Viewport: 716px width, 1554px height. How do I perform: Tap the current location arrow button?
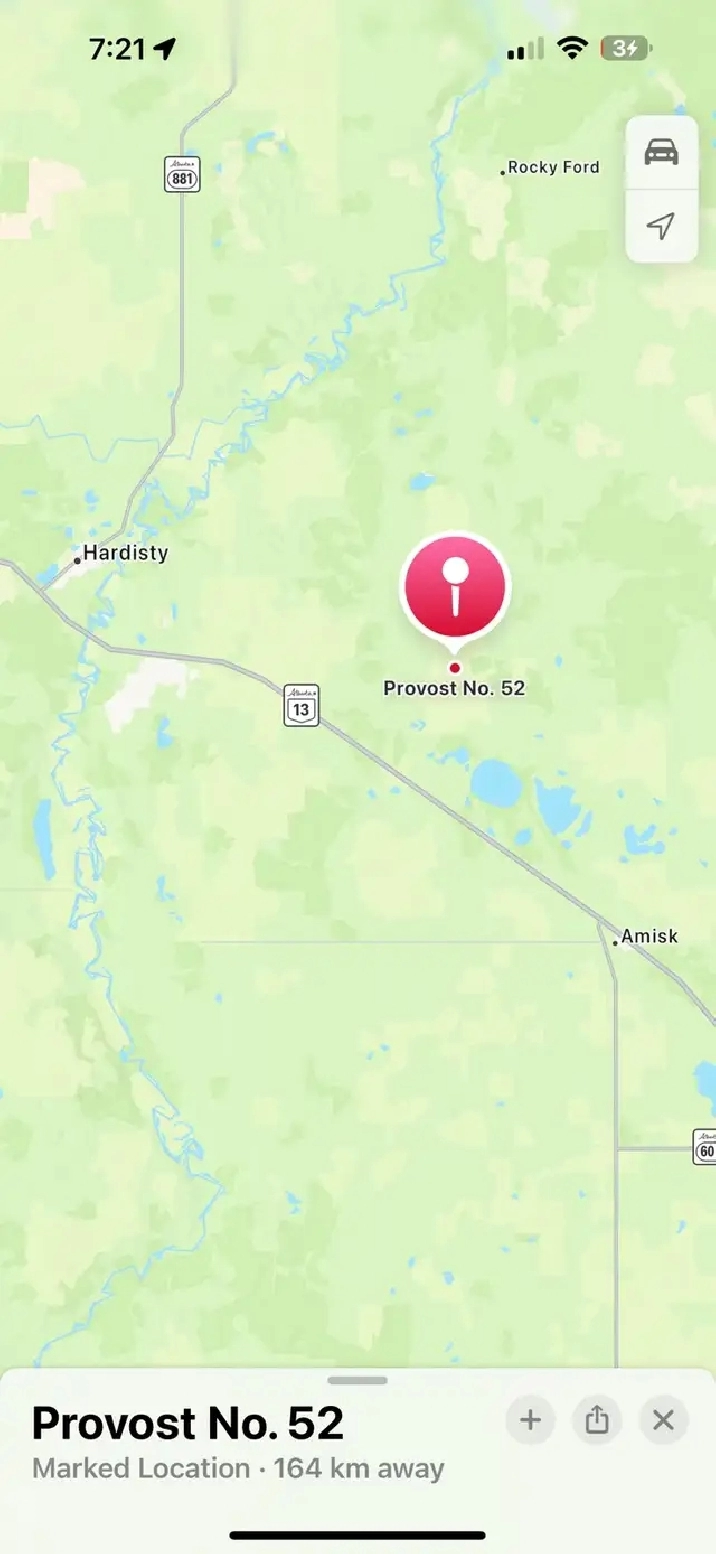[661, 226]
